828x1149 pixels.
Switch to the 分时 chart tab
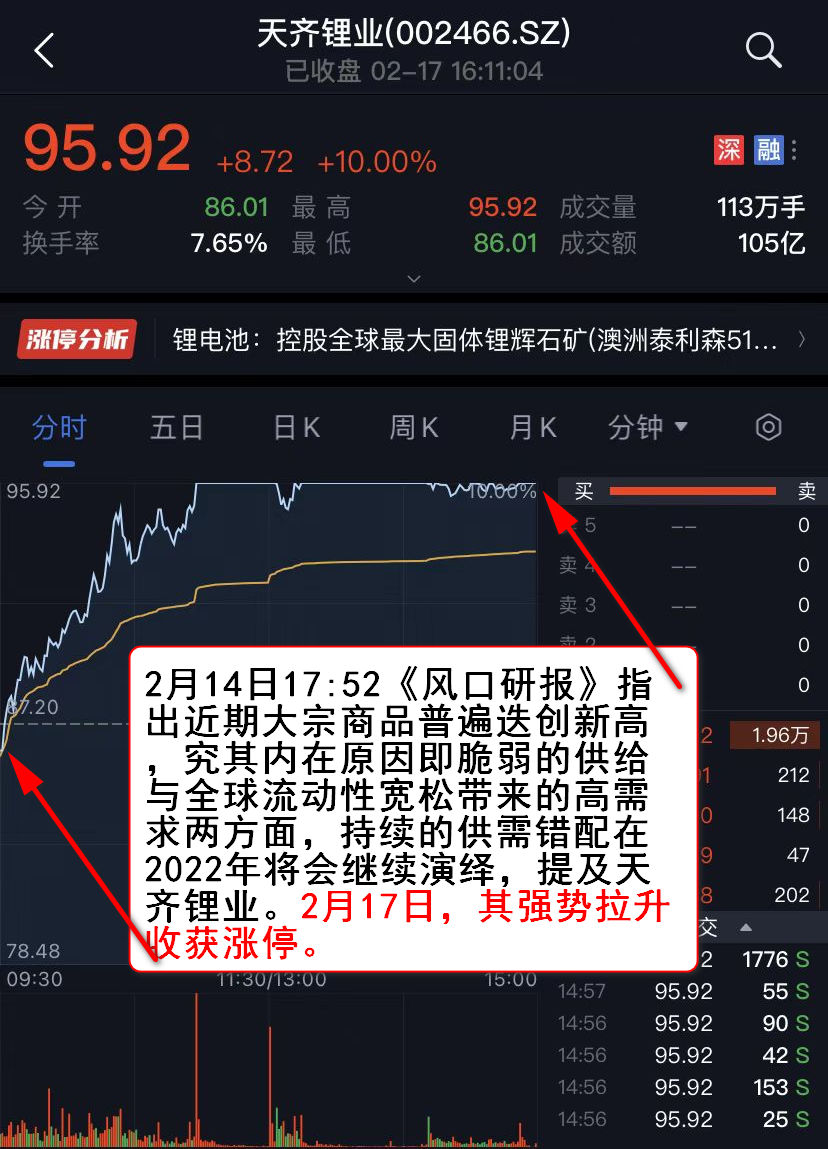pyautogui.click(x=59, y=428)
